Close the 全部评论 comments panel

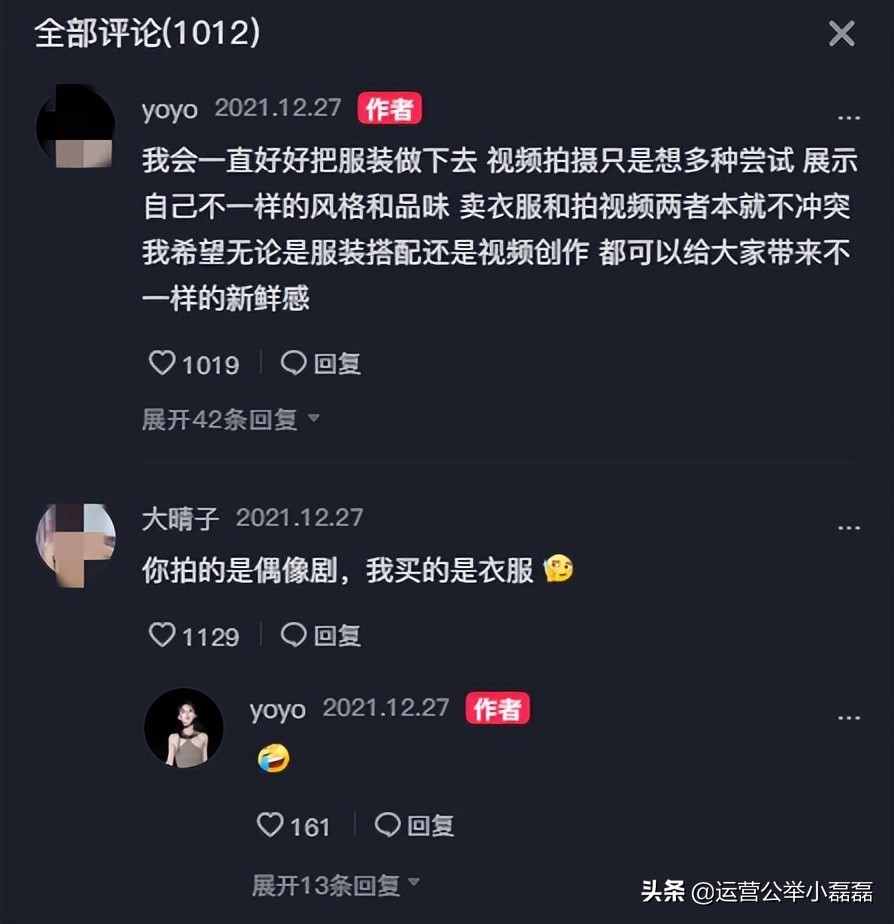point(841,34)
